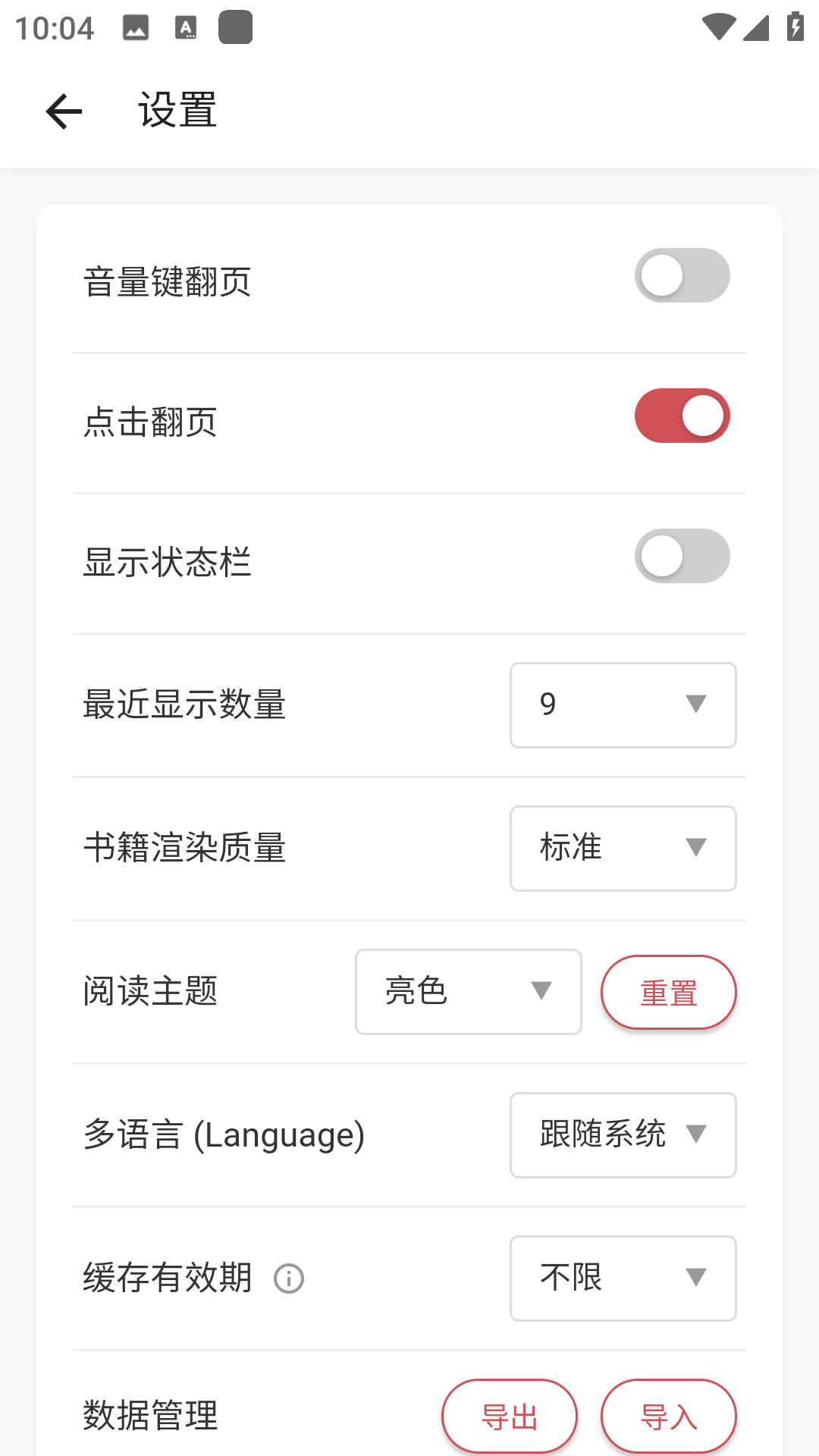The height and width of the screenshot is (1456, 819).
Task: Choose a language in 多语言 dropdown
Action: [x=623, y=1135]
